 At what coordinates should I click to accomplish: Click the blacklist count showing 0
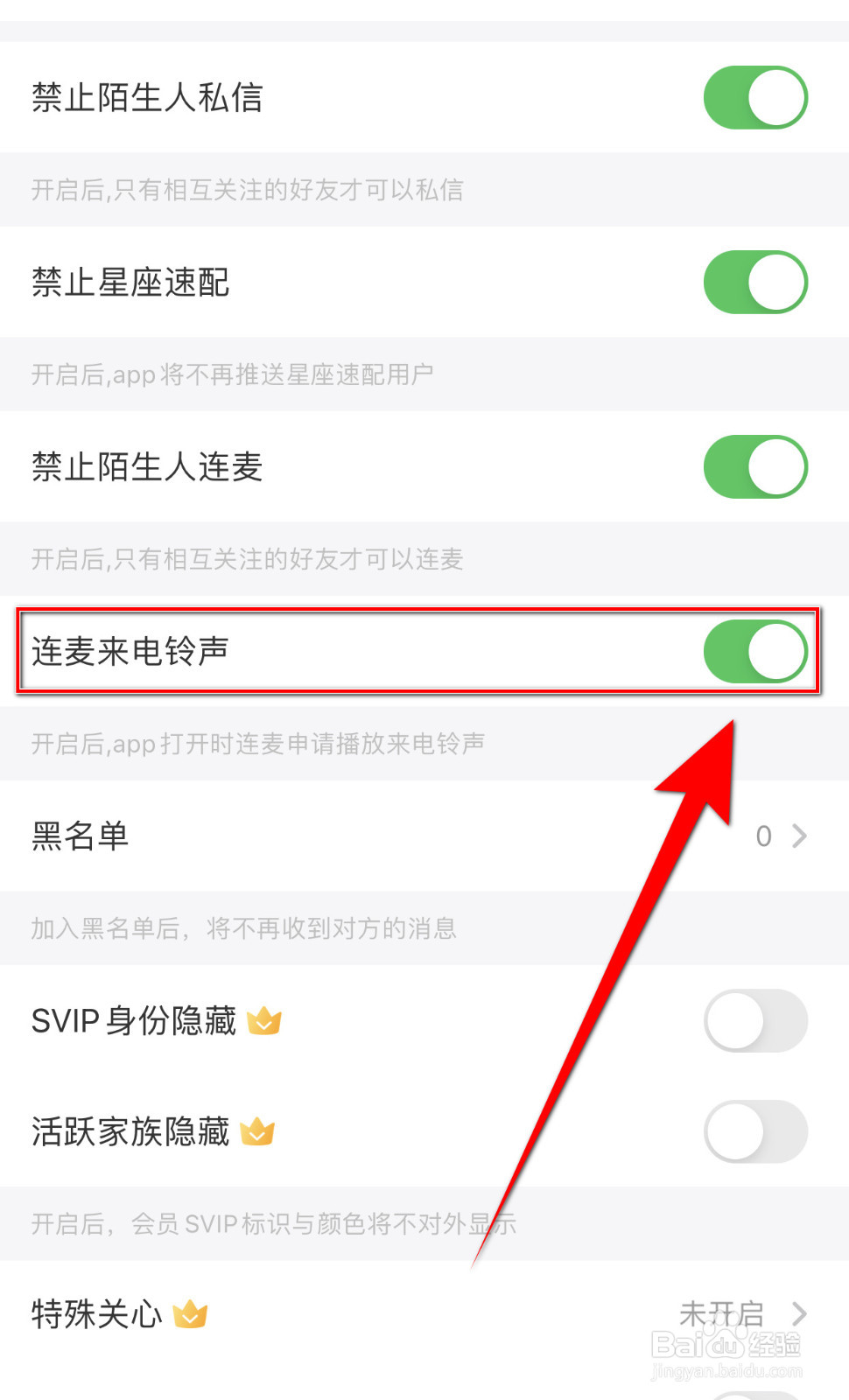pos(763,836)
